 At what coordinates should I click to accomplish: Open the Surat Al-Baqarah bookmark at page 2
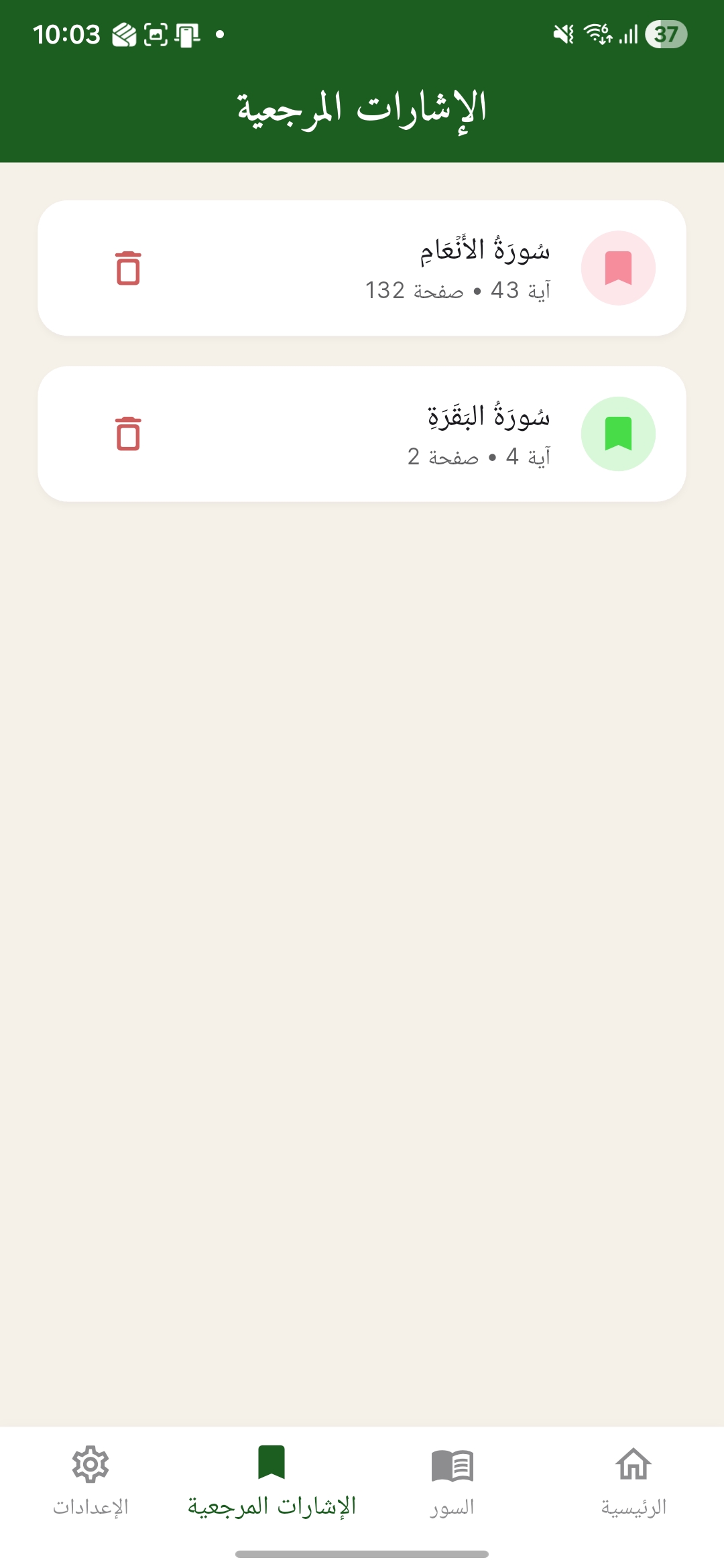(479, 434)
